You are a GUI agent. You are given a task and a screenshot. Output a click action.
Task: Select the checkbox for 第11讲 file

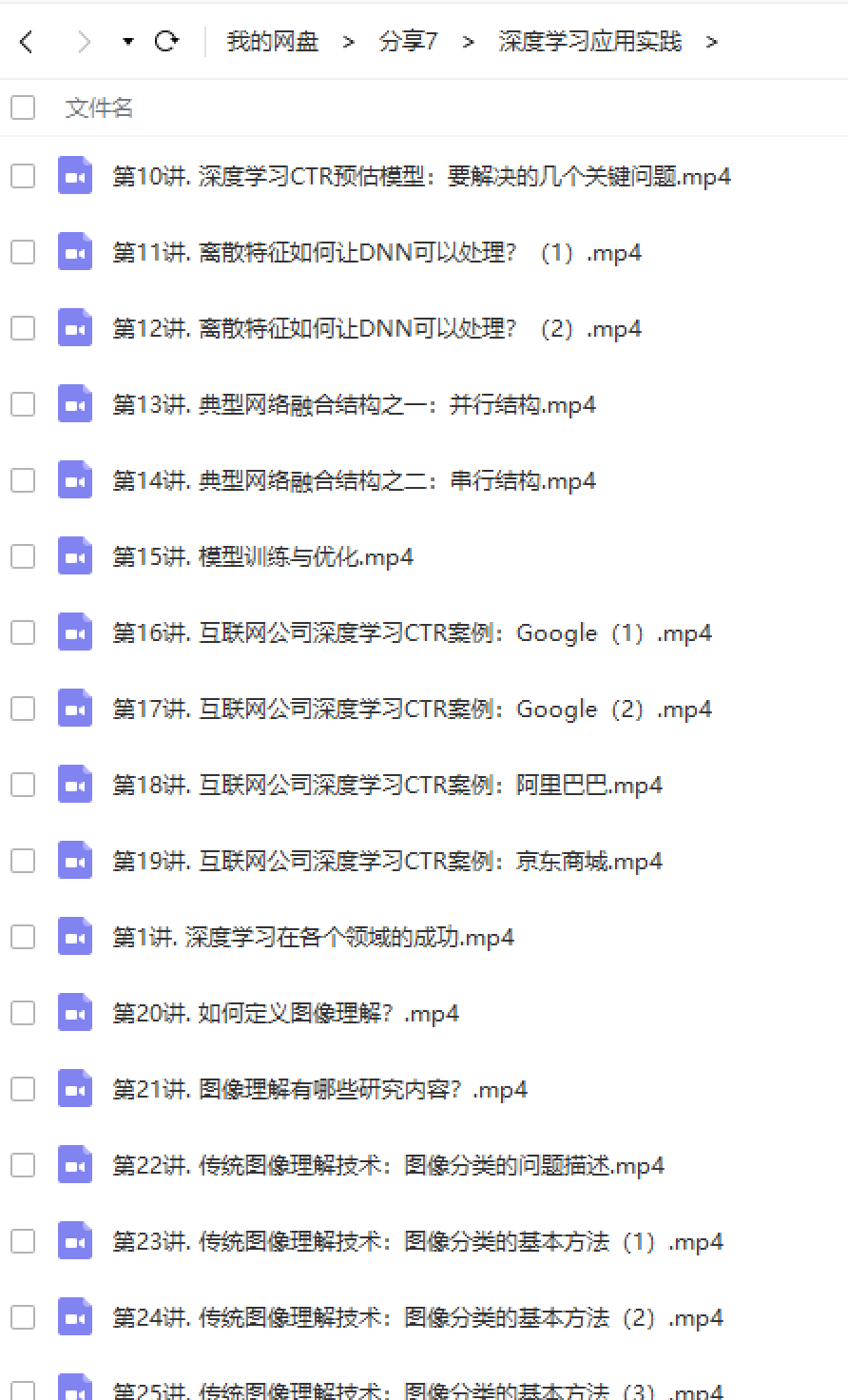tap(23, 252)
